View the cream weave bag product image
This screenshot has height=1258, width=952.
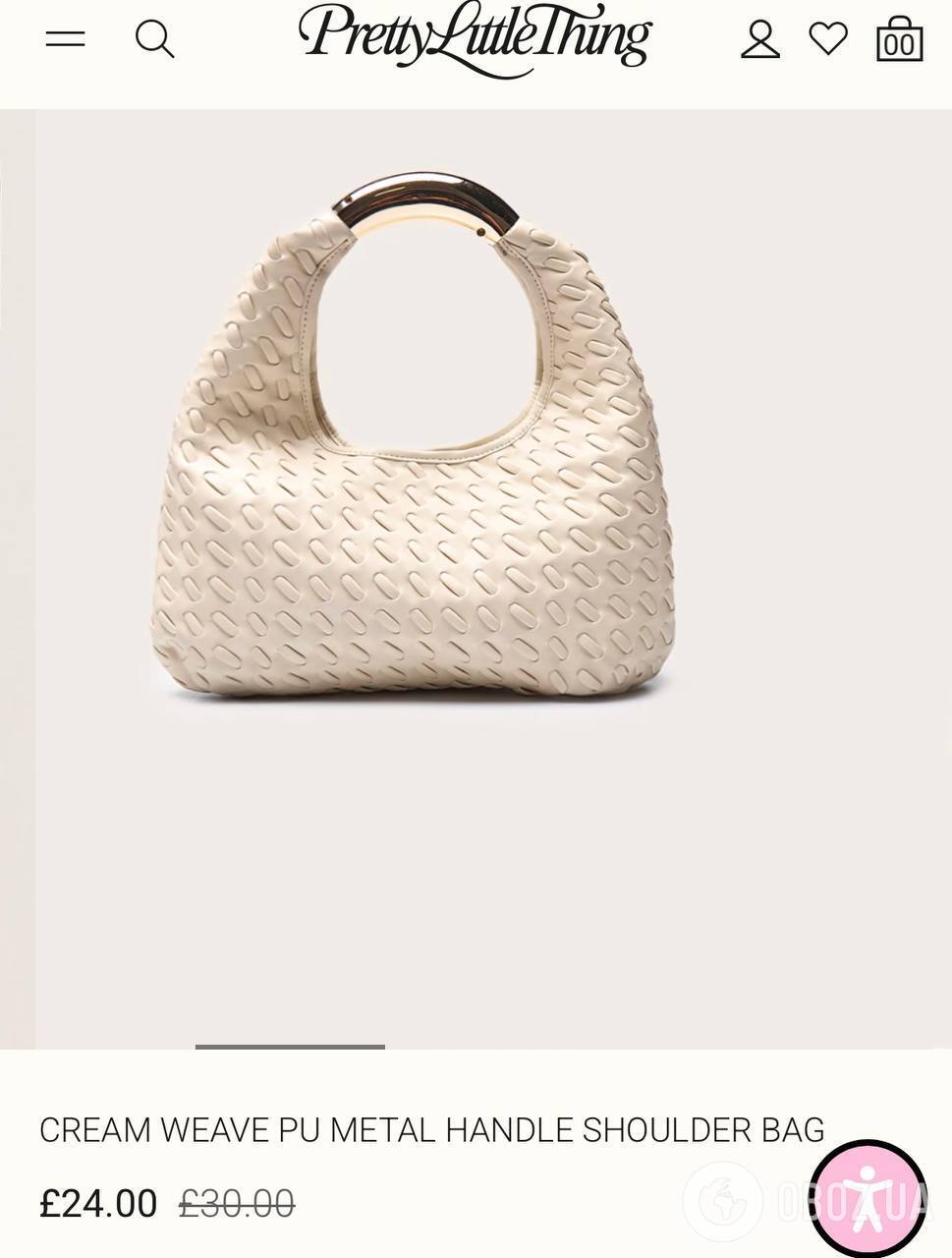415,442
